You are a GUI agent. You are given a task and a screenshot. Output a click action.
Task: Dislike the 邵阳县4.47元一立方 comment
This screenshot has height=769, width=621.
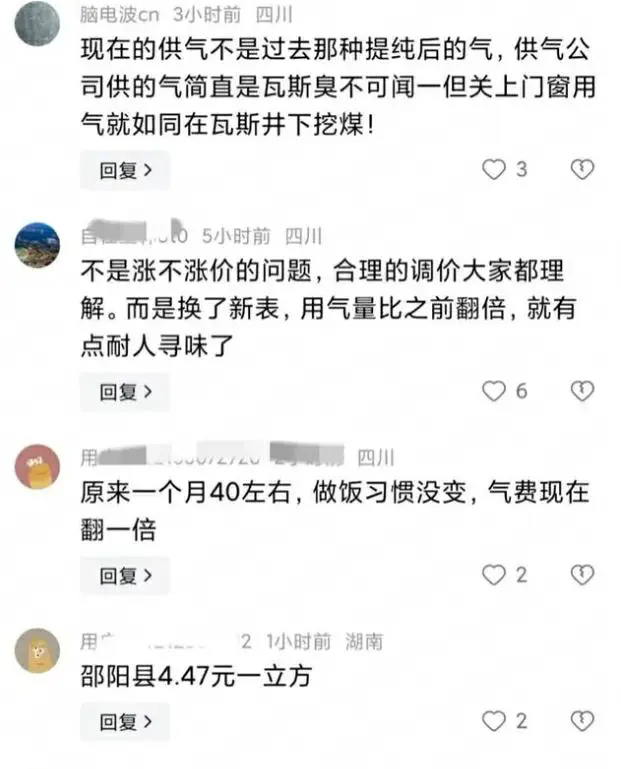click(582, 721)
